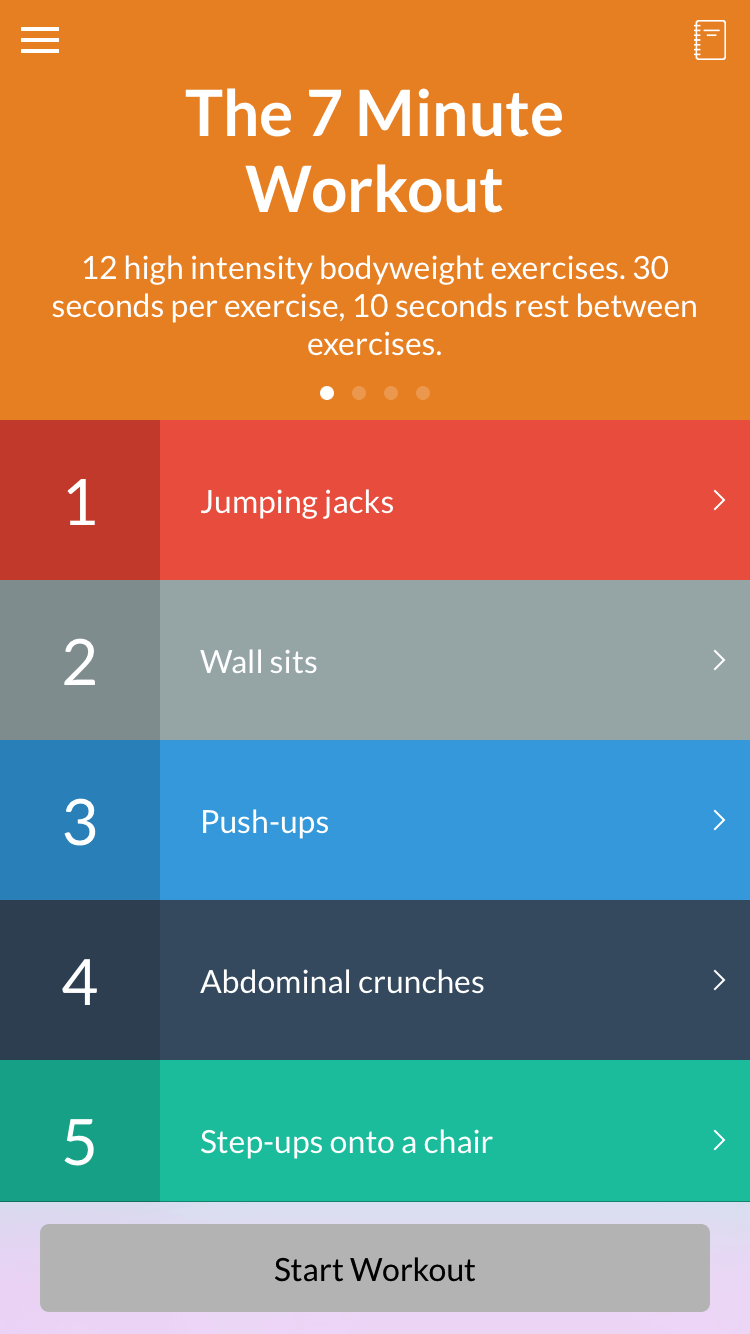
Task: Jump to the second page indicator dot
Action: coord(359,393)
